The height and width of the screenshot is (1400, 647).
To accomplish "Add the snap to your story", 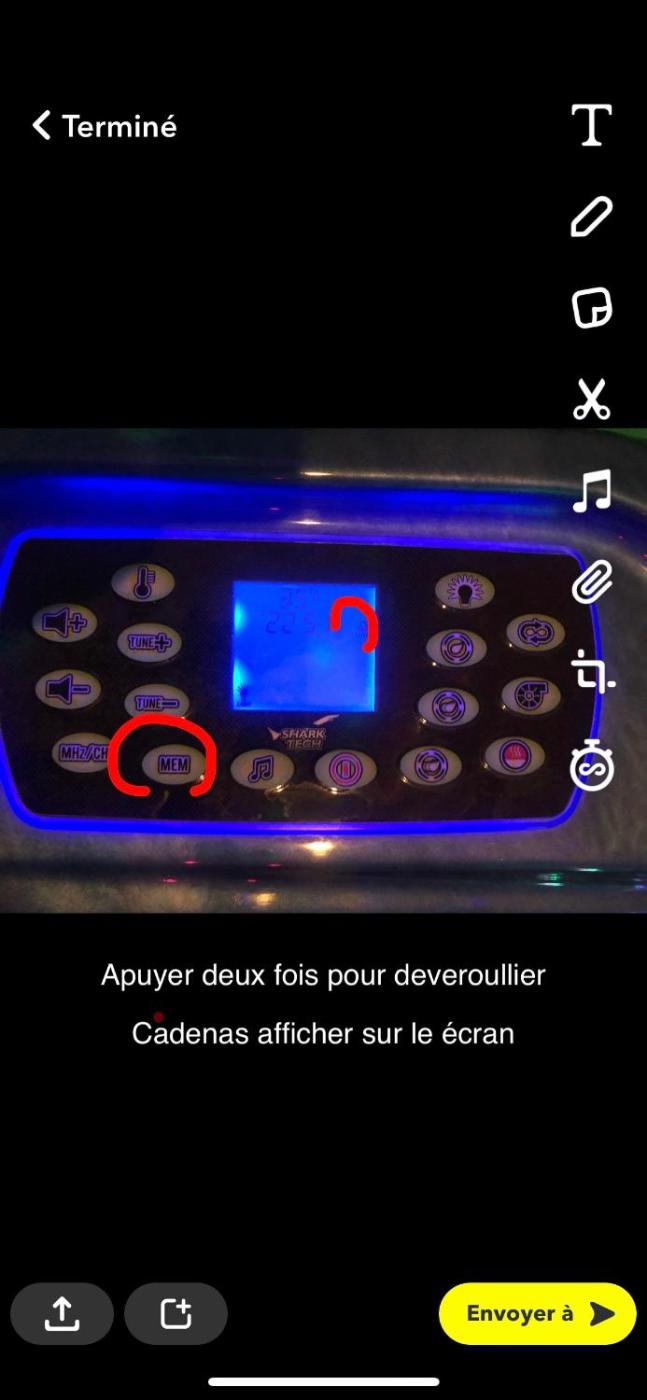I will point(176,1313).
